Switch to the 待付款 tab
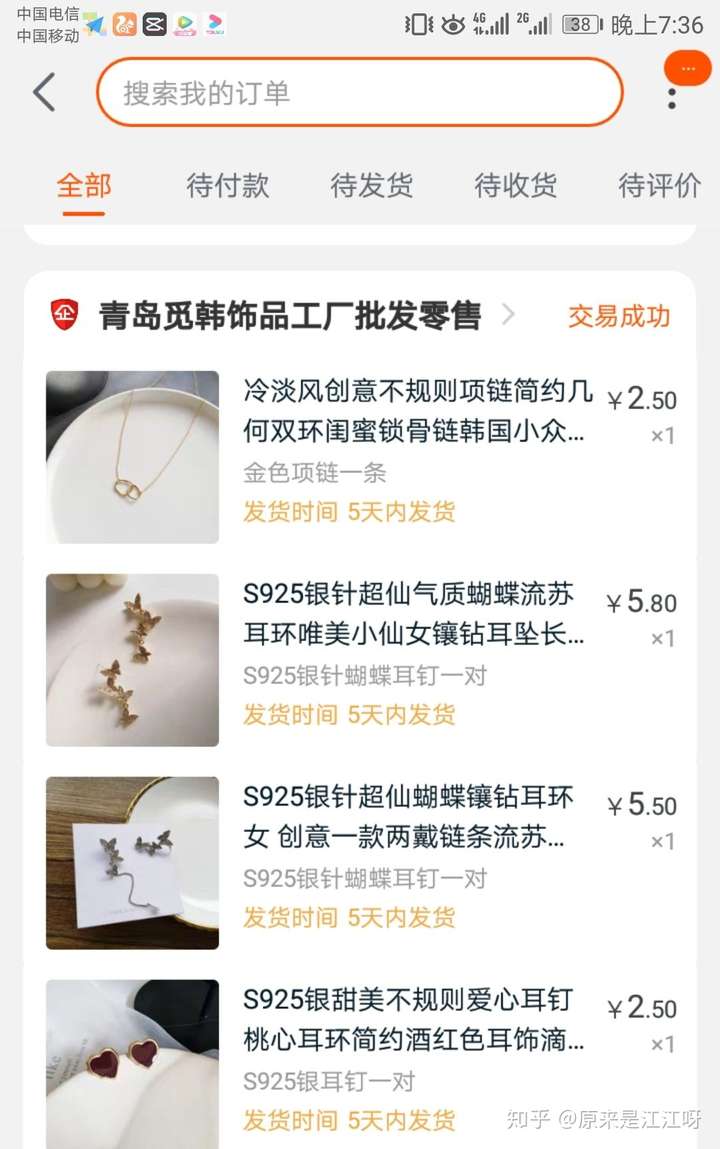Image resolution: width=720 pixels, height=1149 pixels. click(x=228, y=186)
